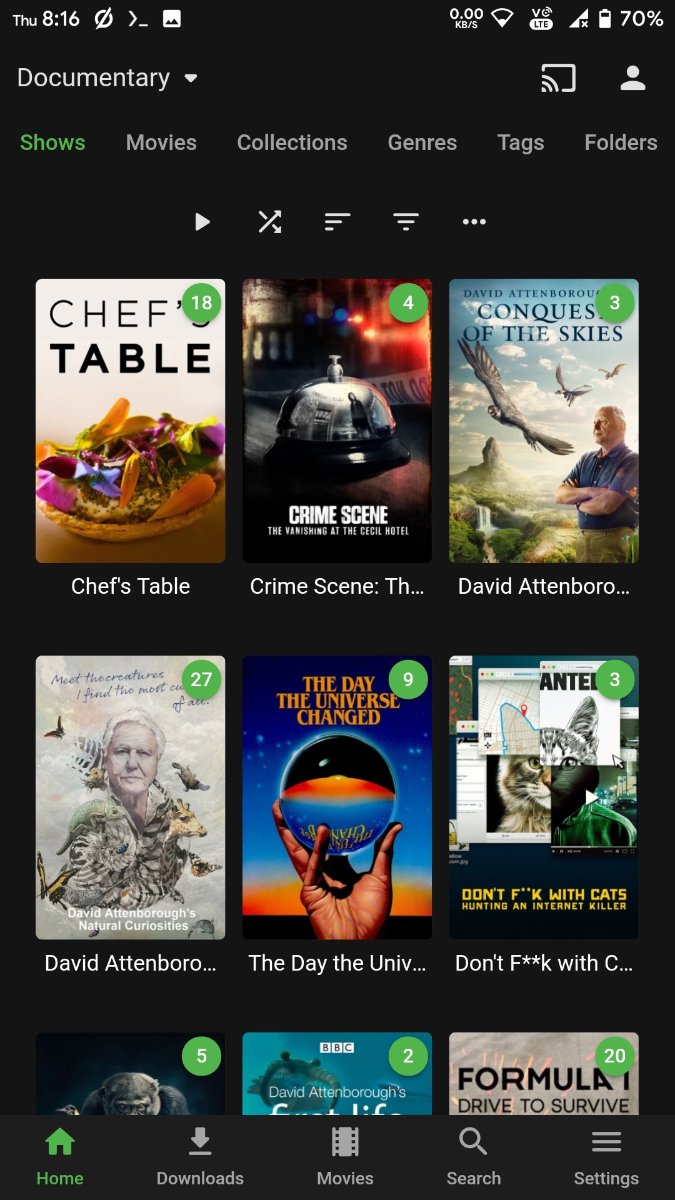The image size is (675, 1200).
Task: Go to Downloads in bottom navigation
Action: [200, 1157]
